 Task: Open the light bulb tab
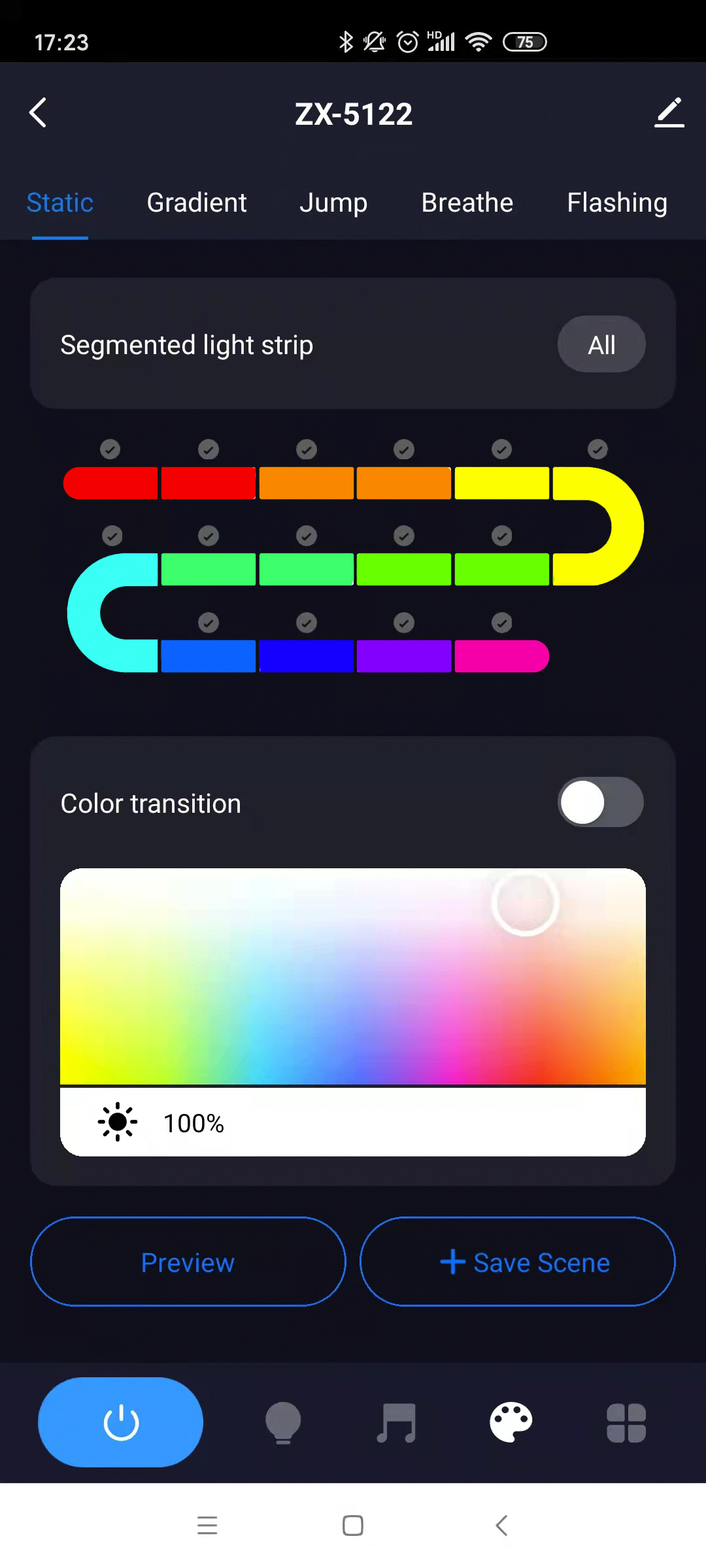pyautogui.click(x=283, y=1422)
